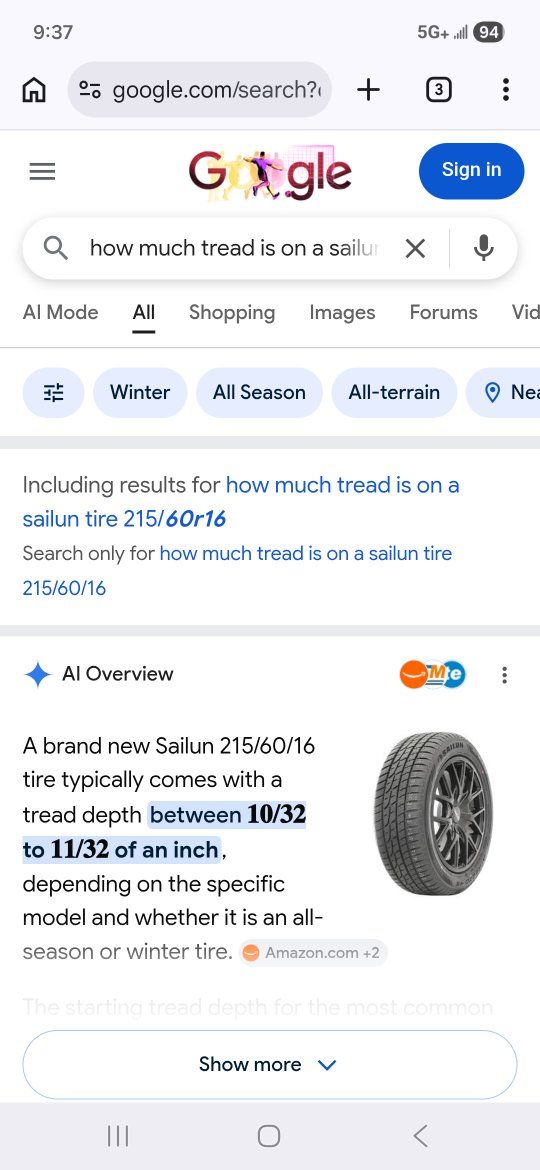Tap the blue Sign in button

pos(471,171)
